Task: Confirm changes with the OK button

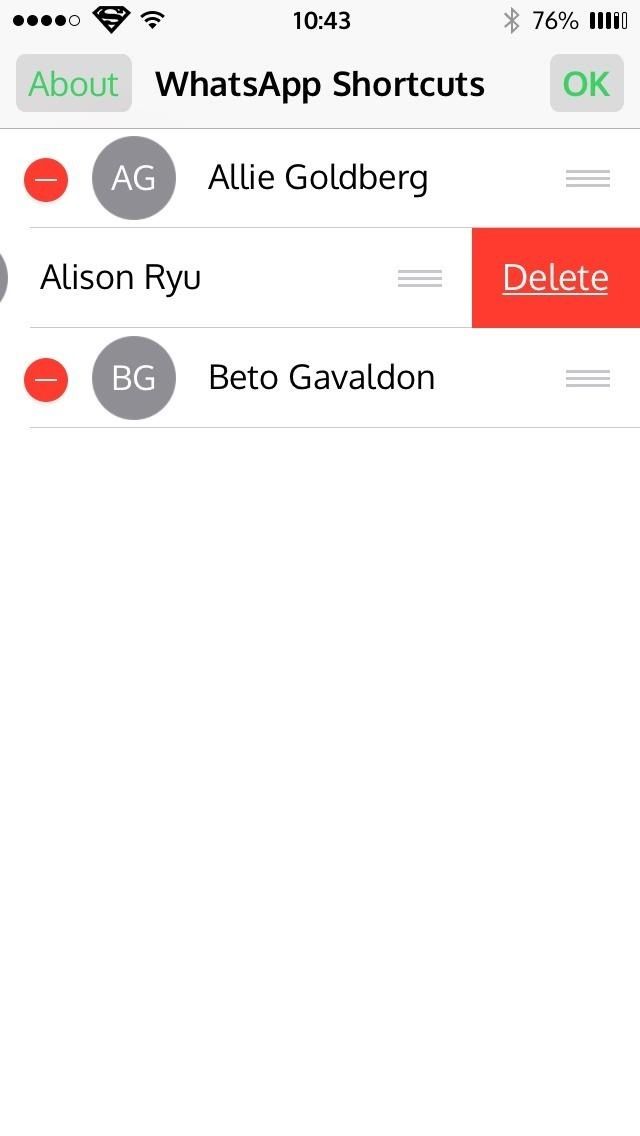Action: 586,83
